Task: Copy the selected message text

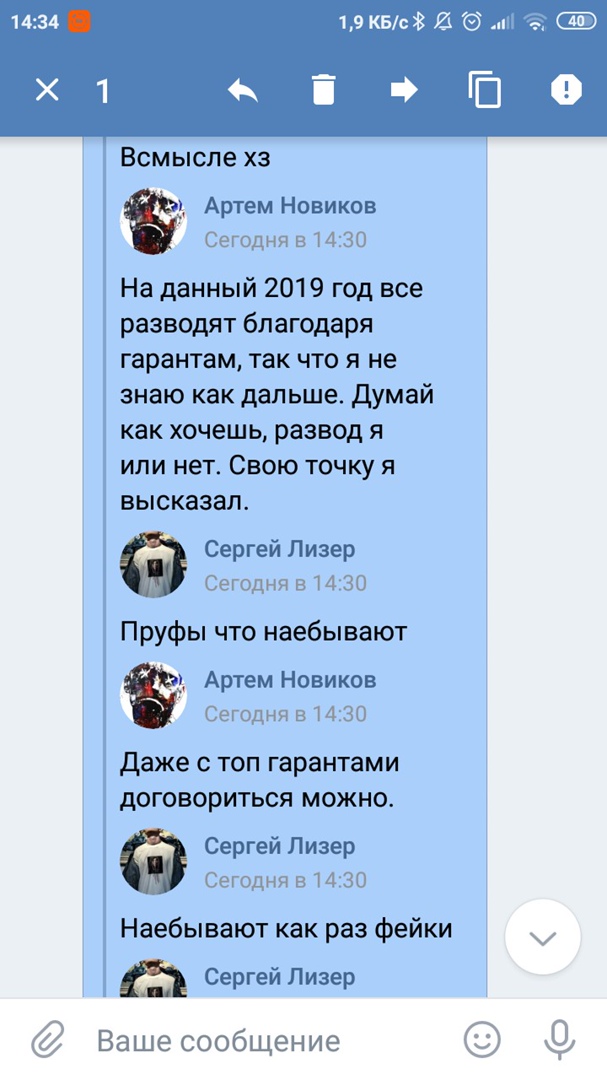Action: click(x=485, y=91)
